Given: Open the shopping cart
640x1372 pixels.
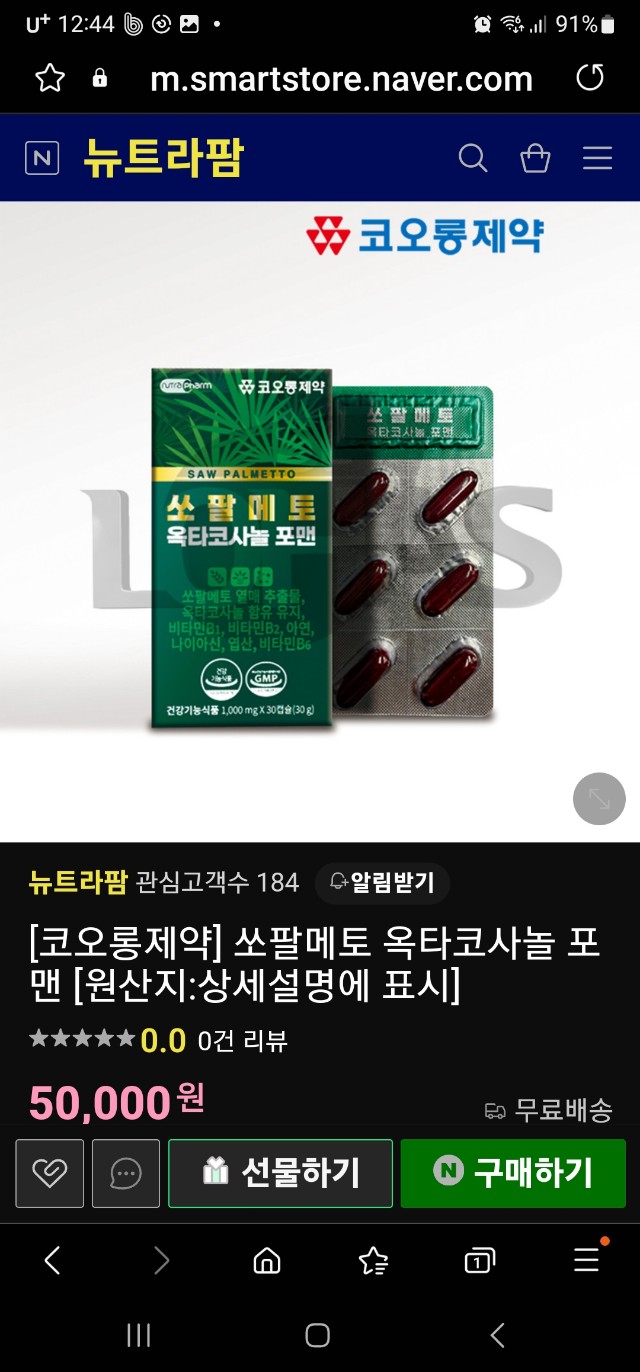Looking at the screenshot, I should point(535,158).
